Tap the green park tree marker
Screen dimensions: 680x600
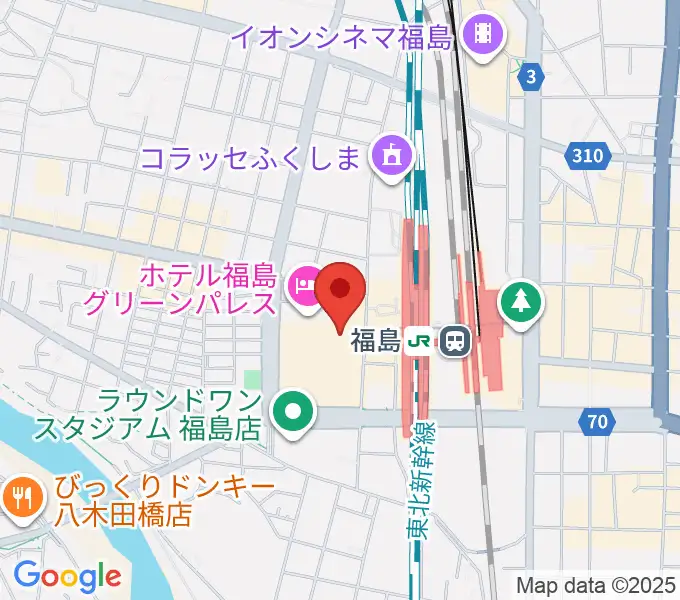[x=521, y=301]
